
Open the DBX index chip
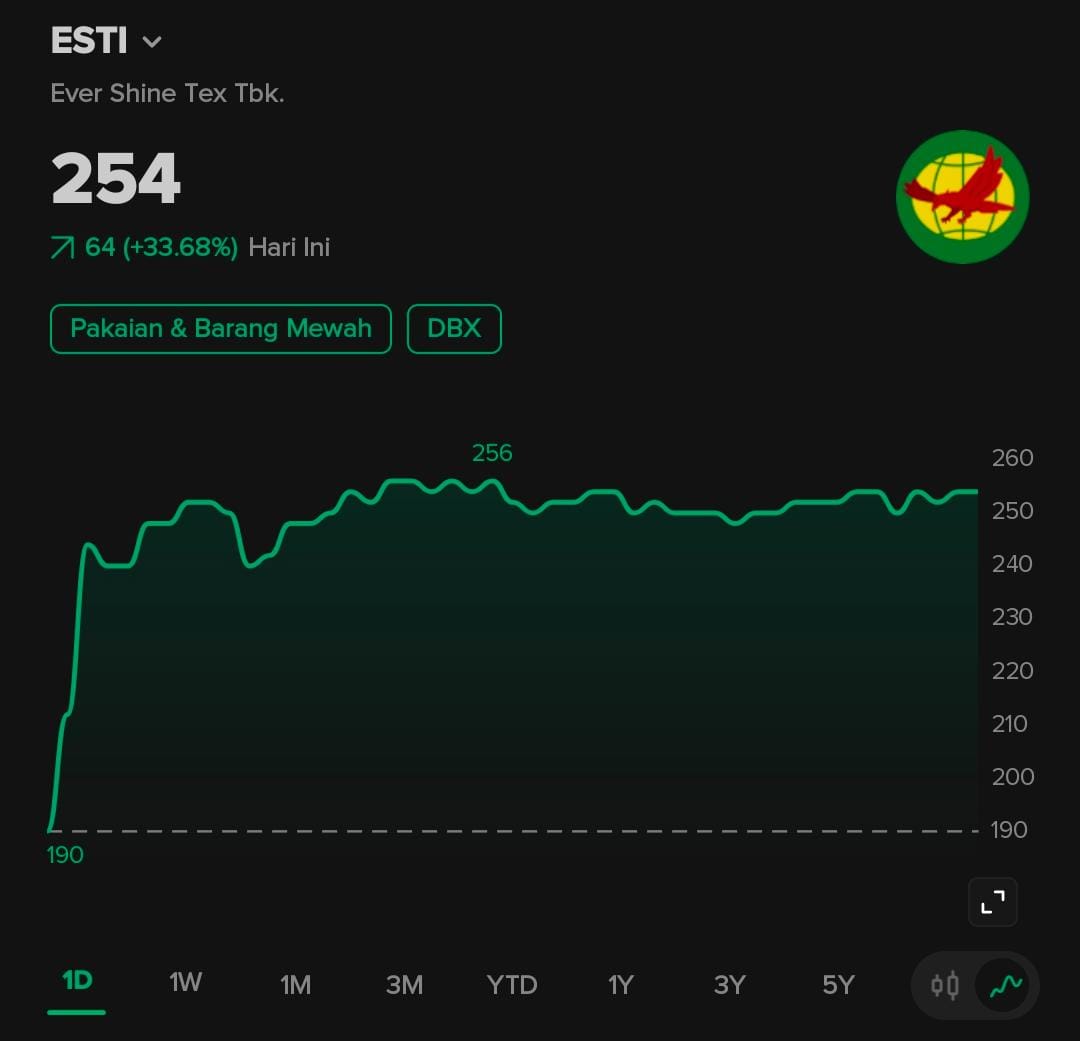point(454,329)
